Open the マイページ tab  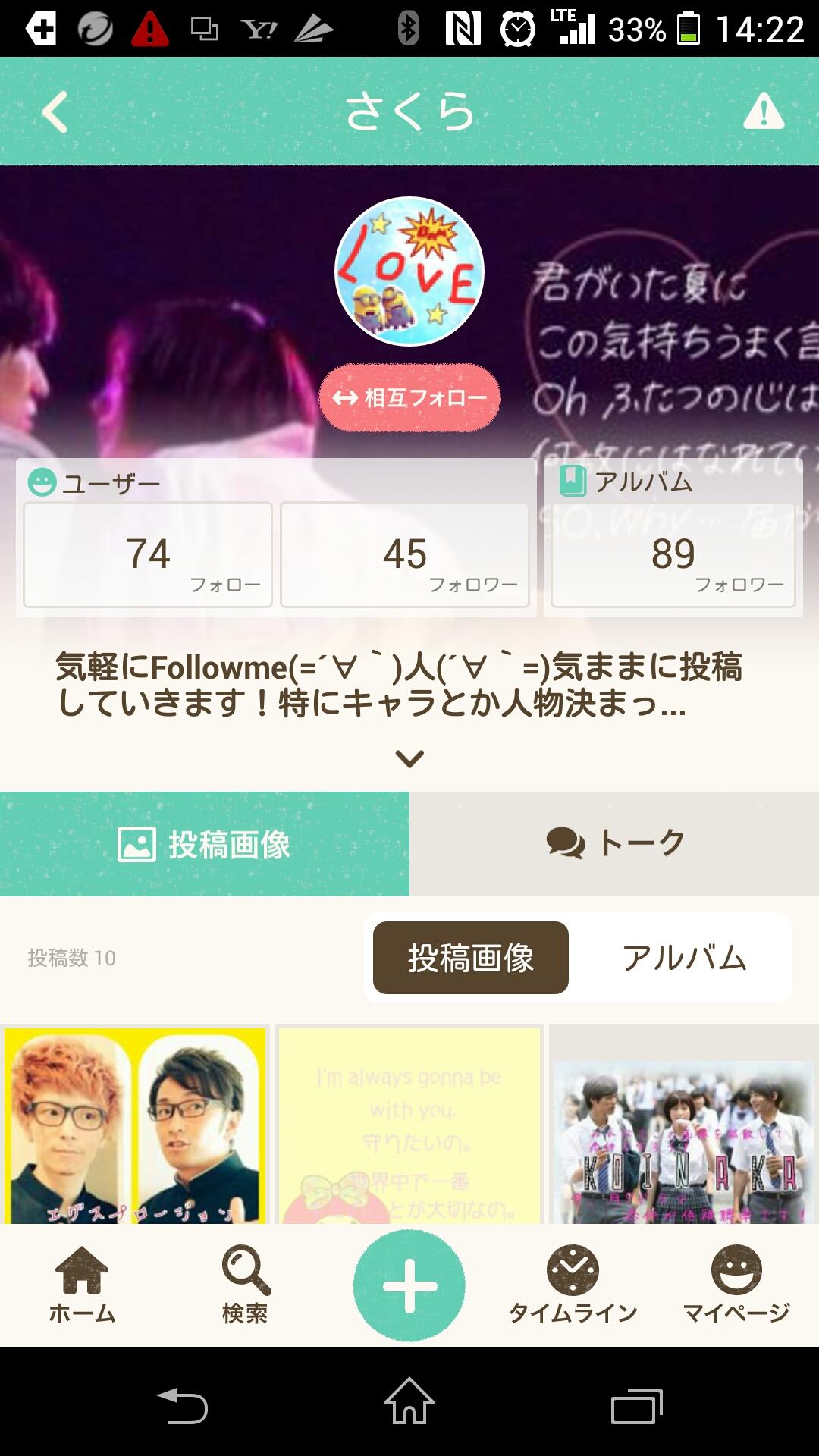coord(736,1285)
